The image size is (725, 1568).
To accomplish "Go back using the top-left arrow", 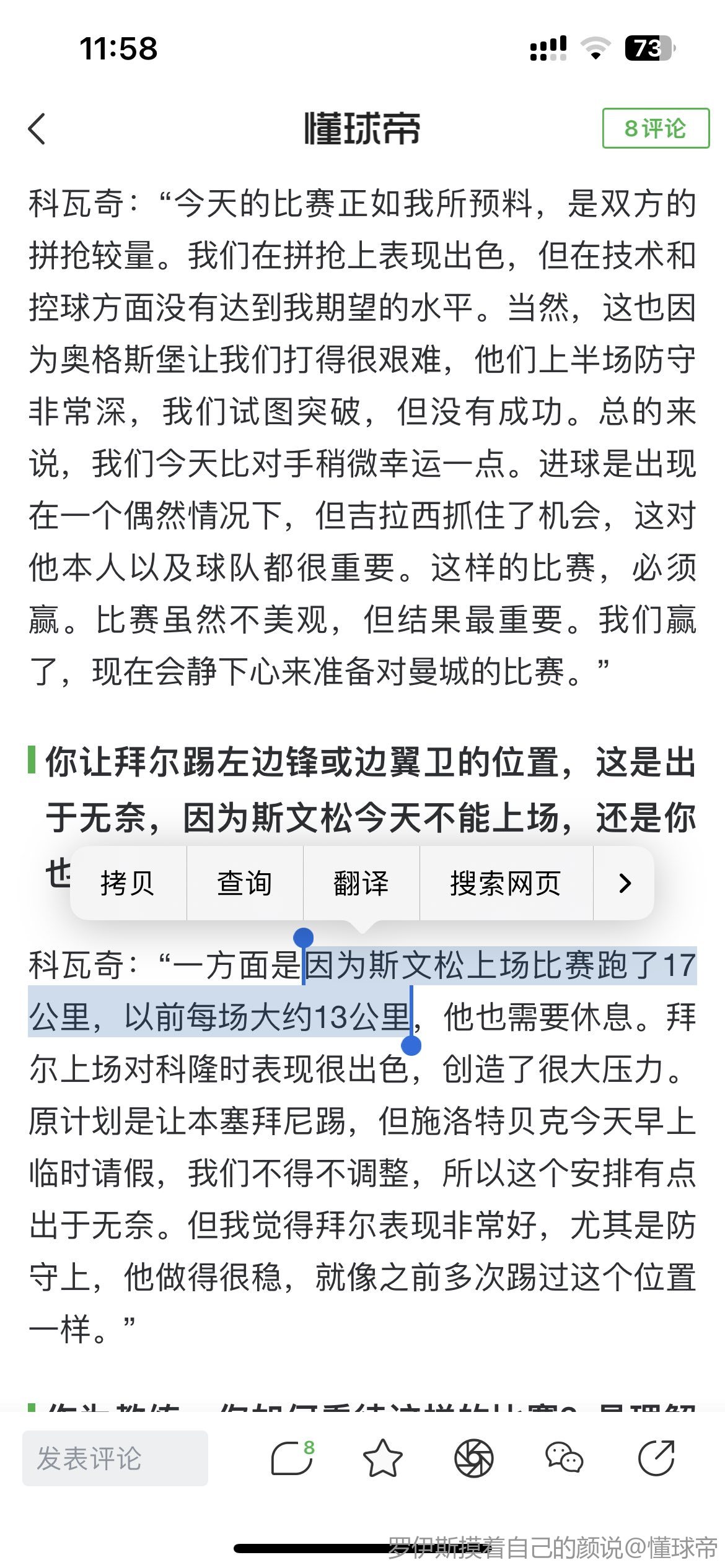I will (37, 129).
